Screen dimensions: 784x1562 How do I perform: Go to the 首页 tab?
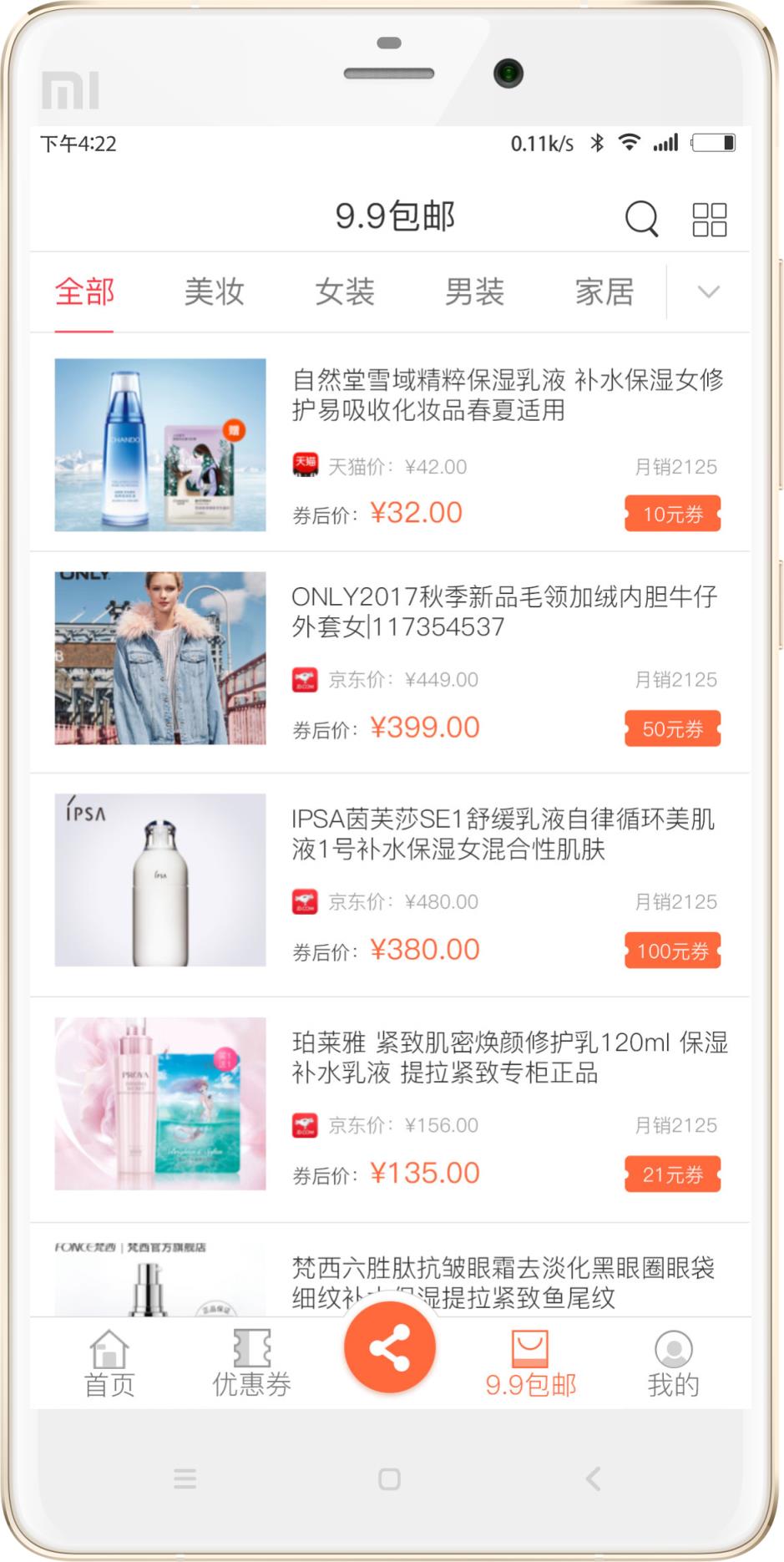click(x=109, y=1363)
